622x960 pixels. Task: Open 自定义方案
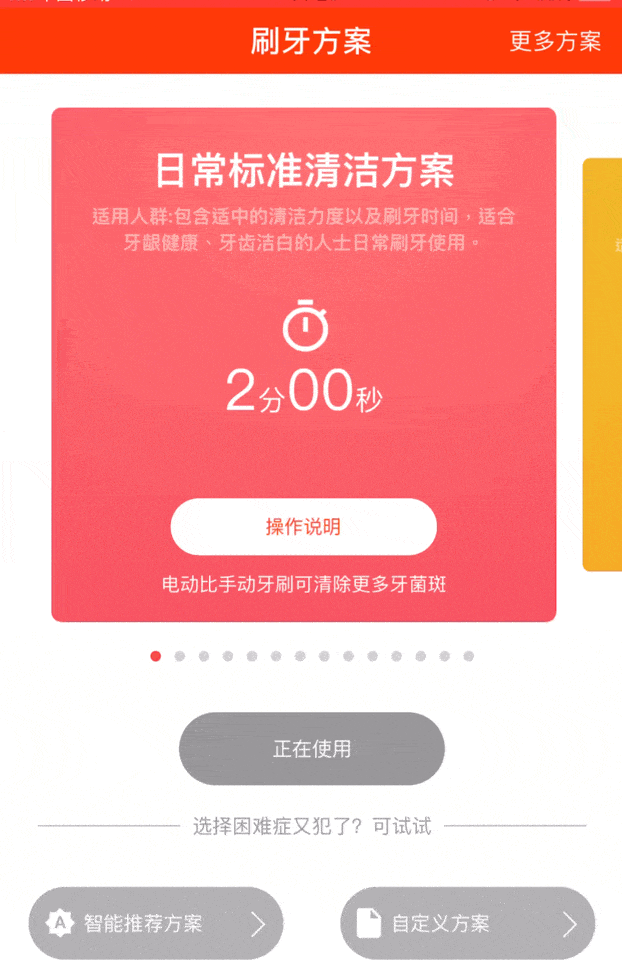point(467,923)
